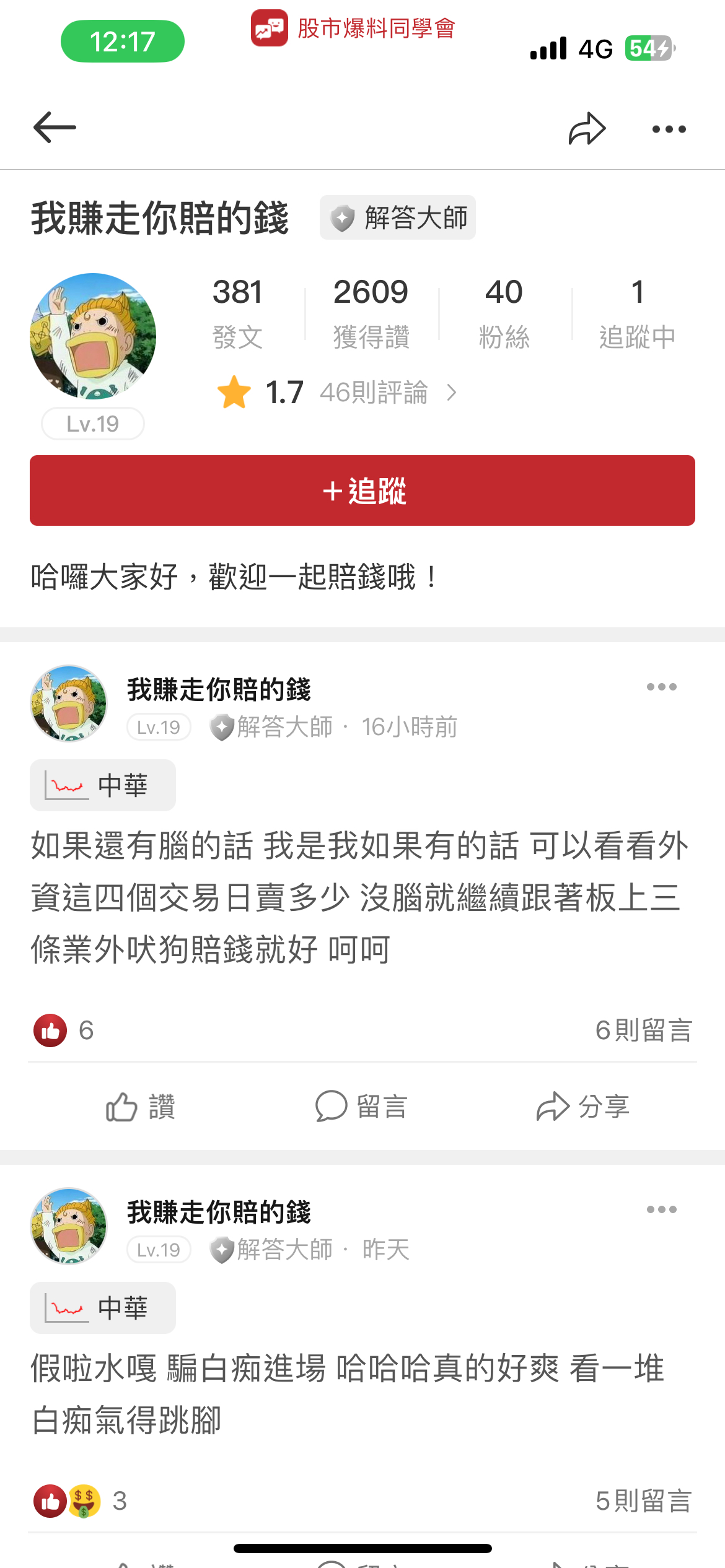725x1568 pixels.
Task: Comment on the post from 16小時前
Action: click(361, 1107)
